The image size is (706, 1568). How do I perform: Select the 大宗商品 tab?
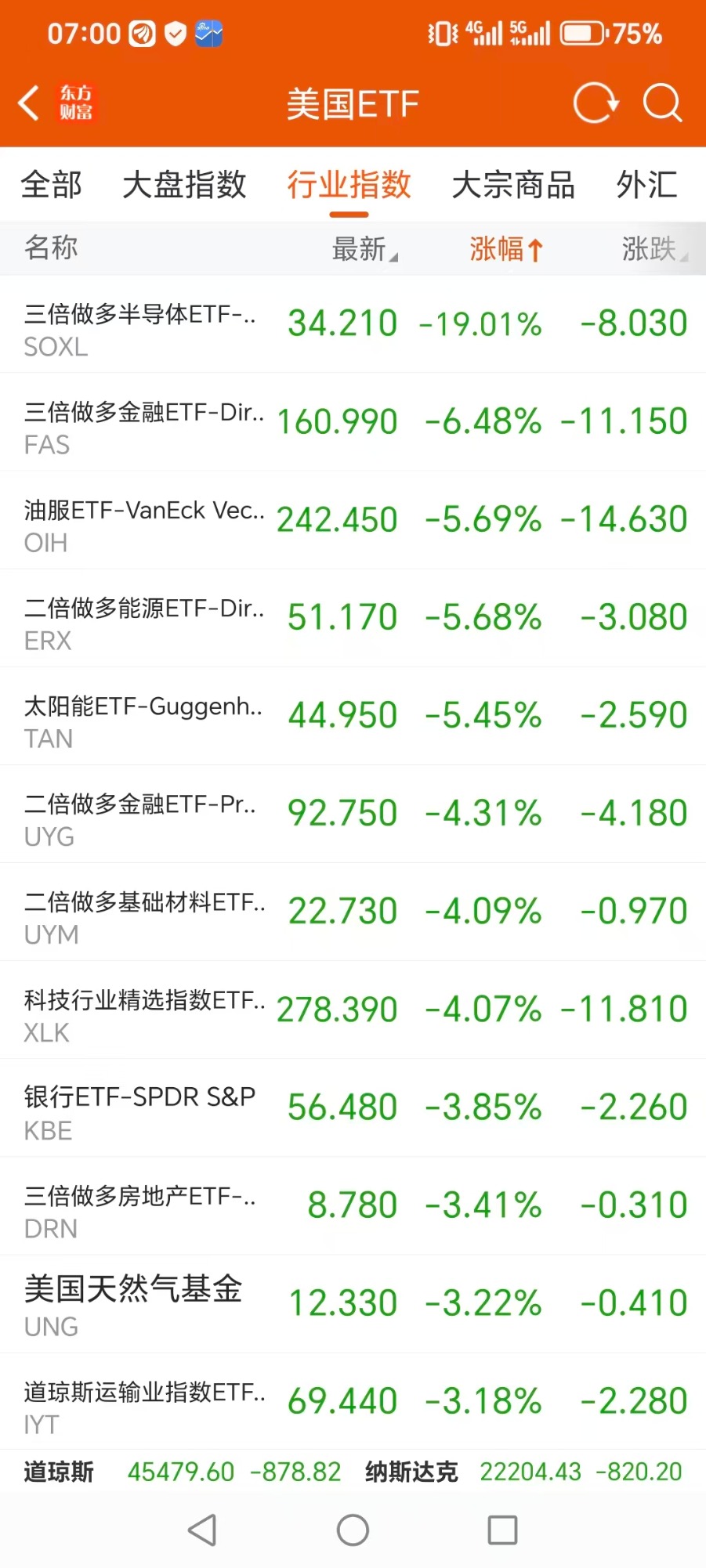click(513, 186)
